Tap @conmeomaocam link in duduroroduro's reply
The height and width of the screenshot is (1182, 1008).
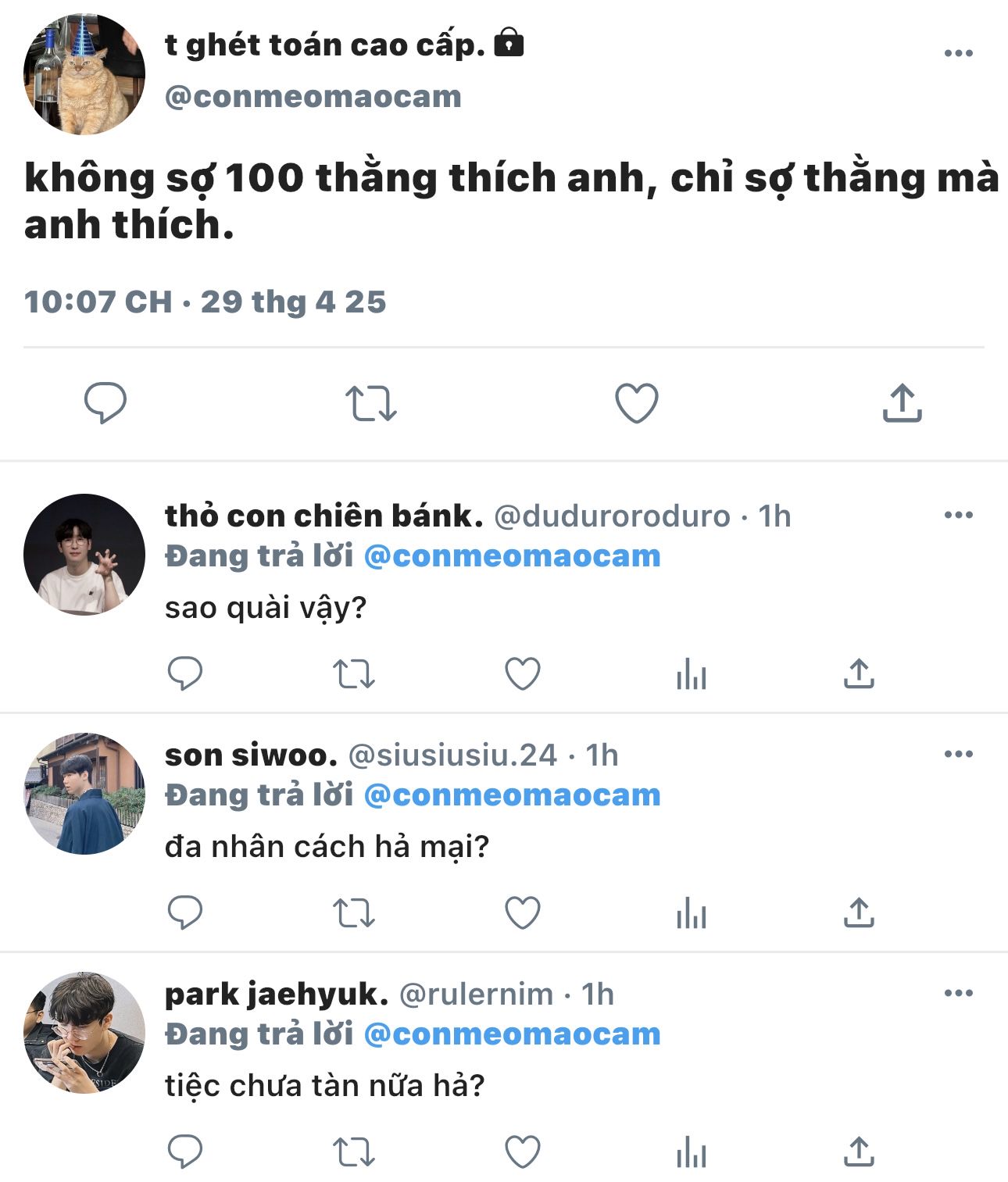[x=512, y=556]
